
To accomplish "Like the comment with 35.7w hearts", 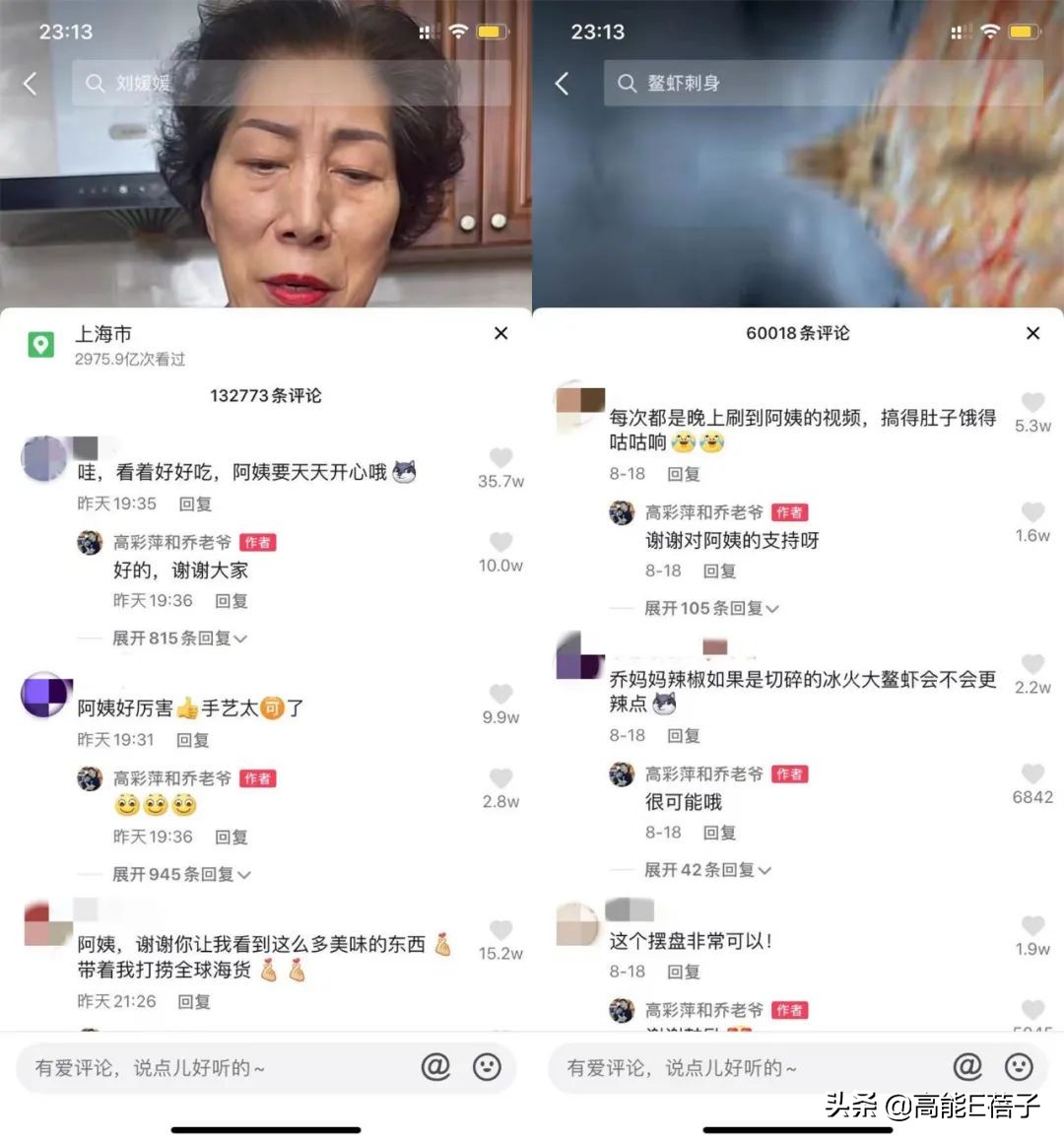I will pyautogui.click(x=500, y=458).
